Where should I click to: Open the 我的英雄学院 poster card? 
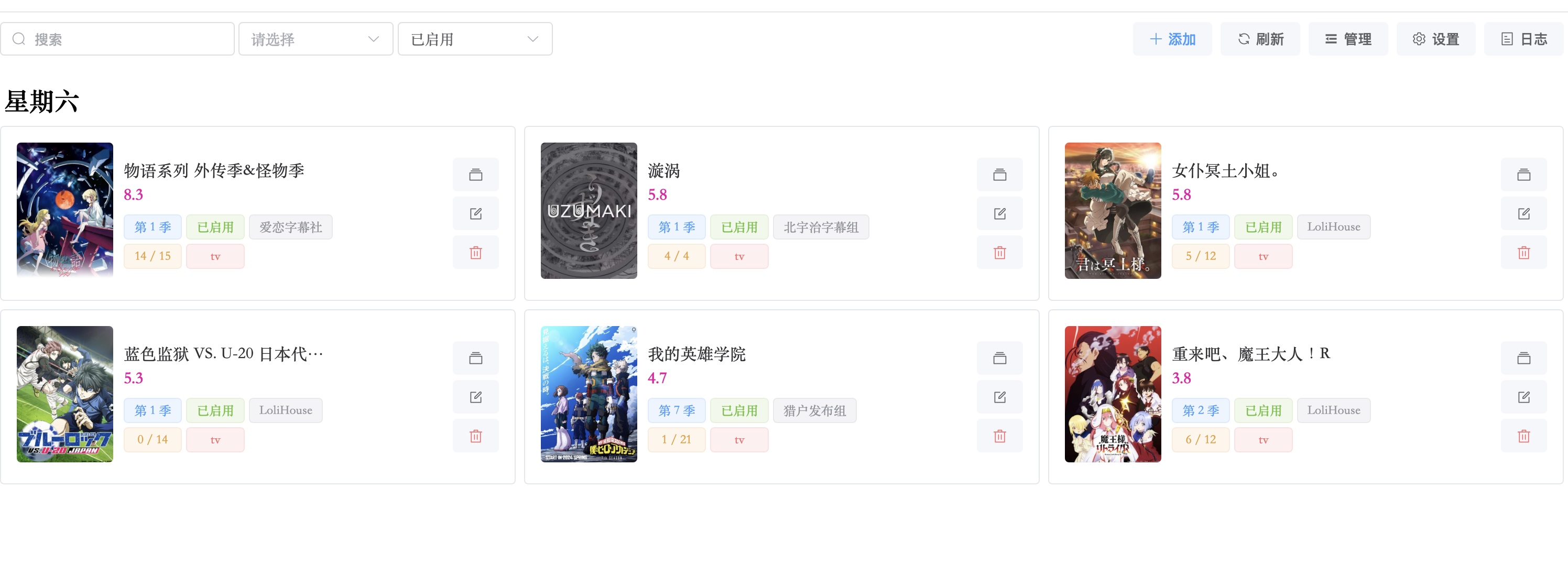coord(589,394)
